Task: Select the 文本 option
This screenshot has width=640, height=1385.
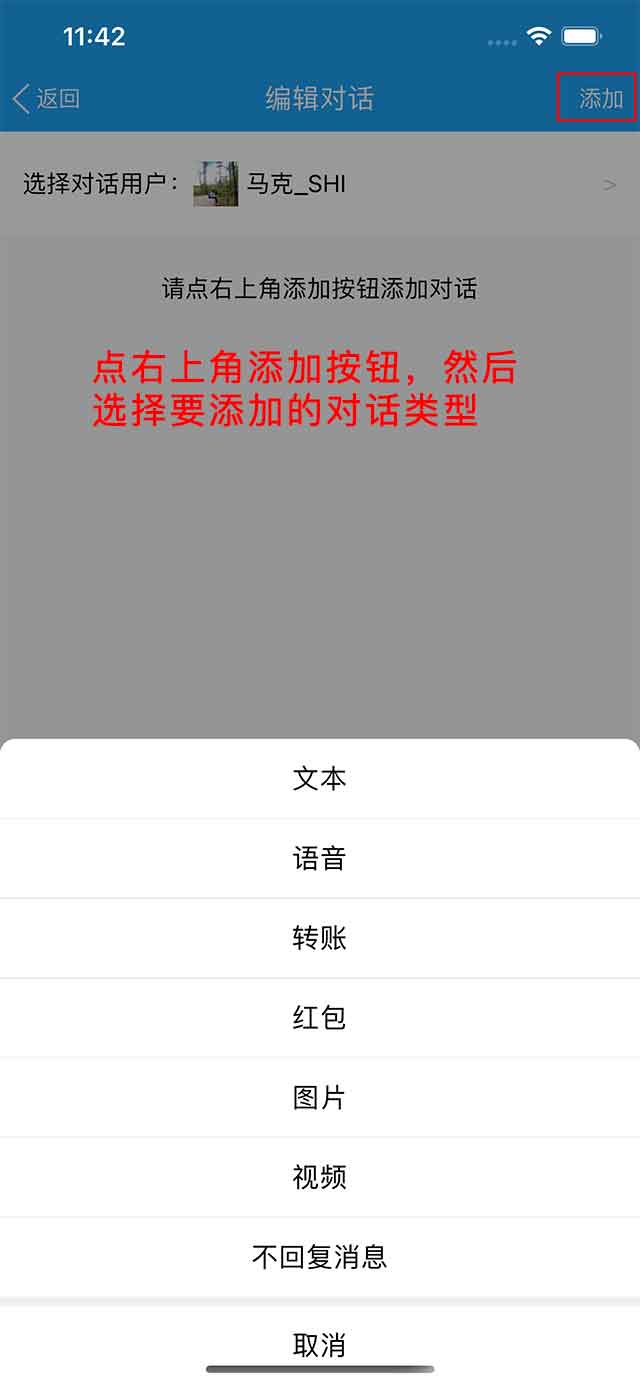Action: [320, 779]
